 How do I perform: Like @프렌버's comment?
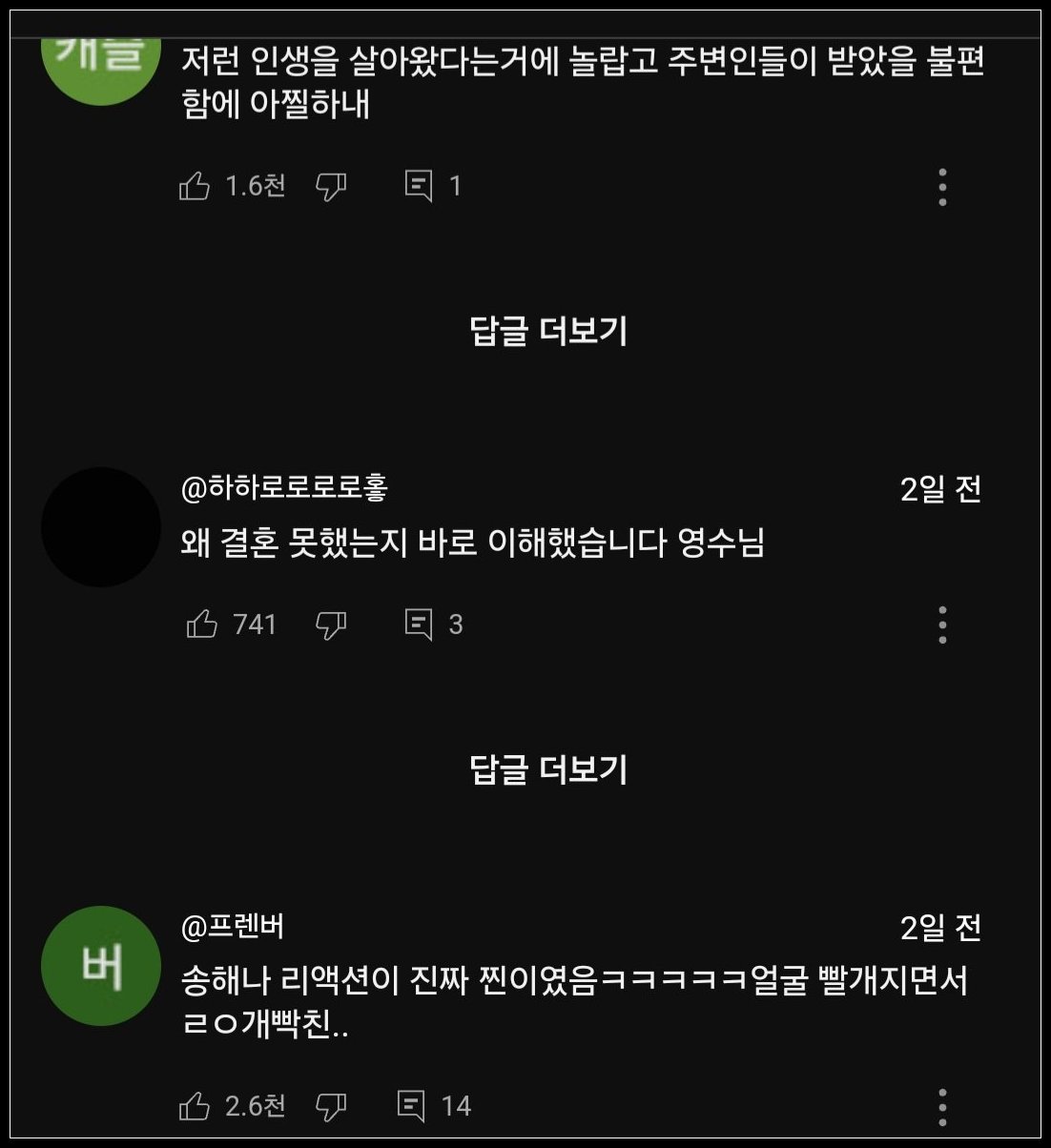[195, 1106]
